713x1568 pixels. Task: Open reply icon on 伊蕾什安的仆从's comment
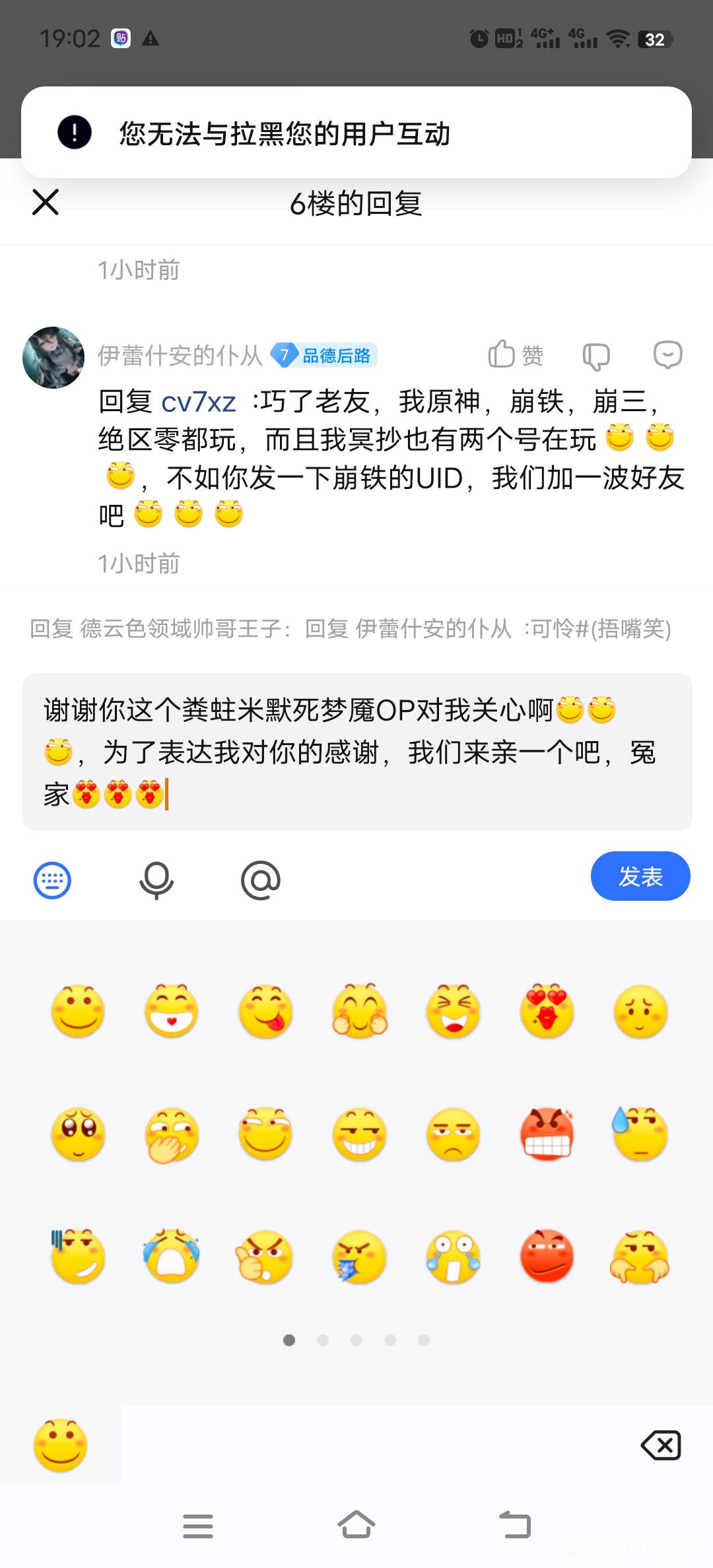pos(667,355)
